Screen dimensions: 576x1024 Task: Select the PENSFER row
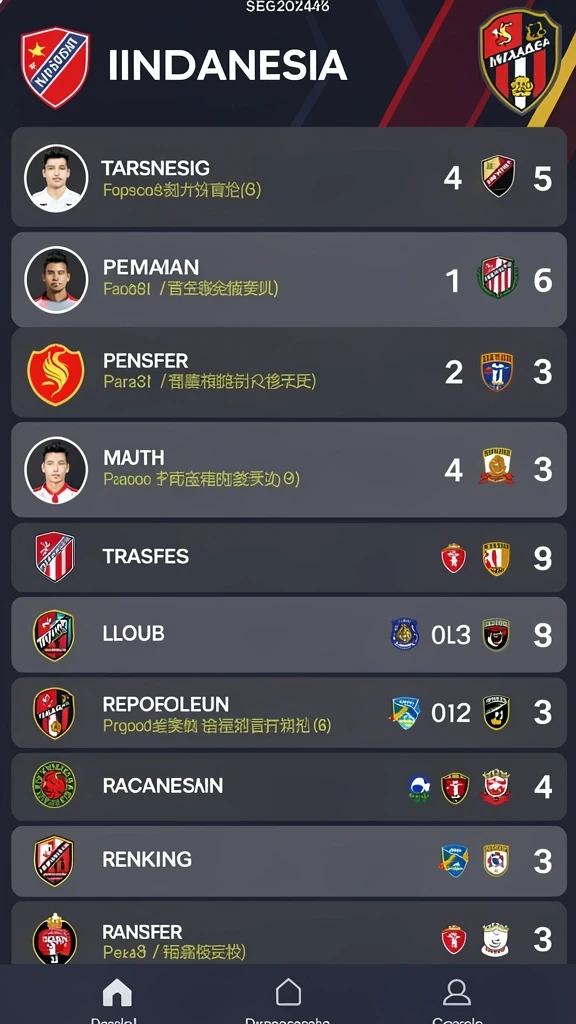[289, 372]
